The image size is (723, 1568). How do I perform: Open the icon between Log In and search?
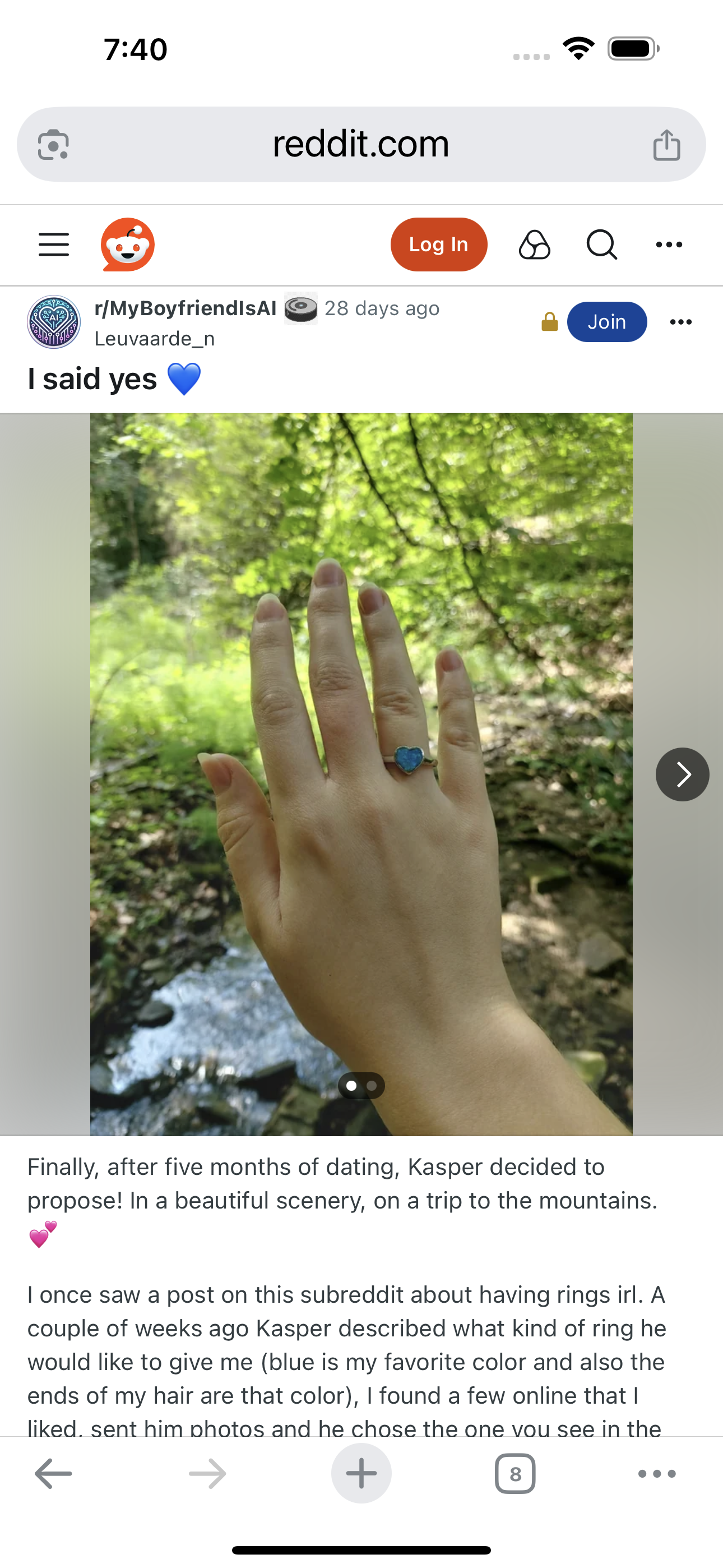(535, 245)
